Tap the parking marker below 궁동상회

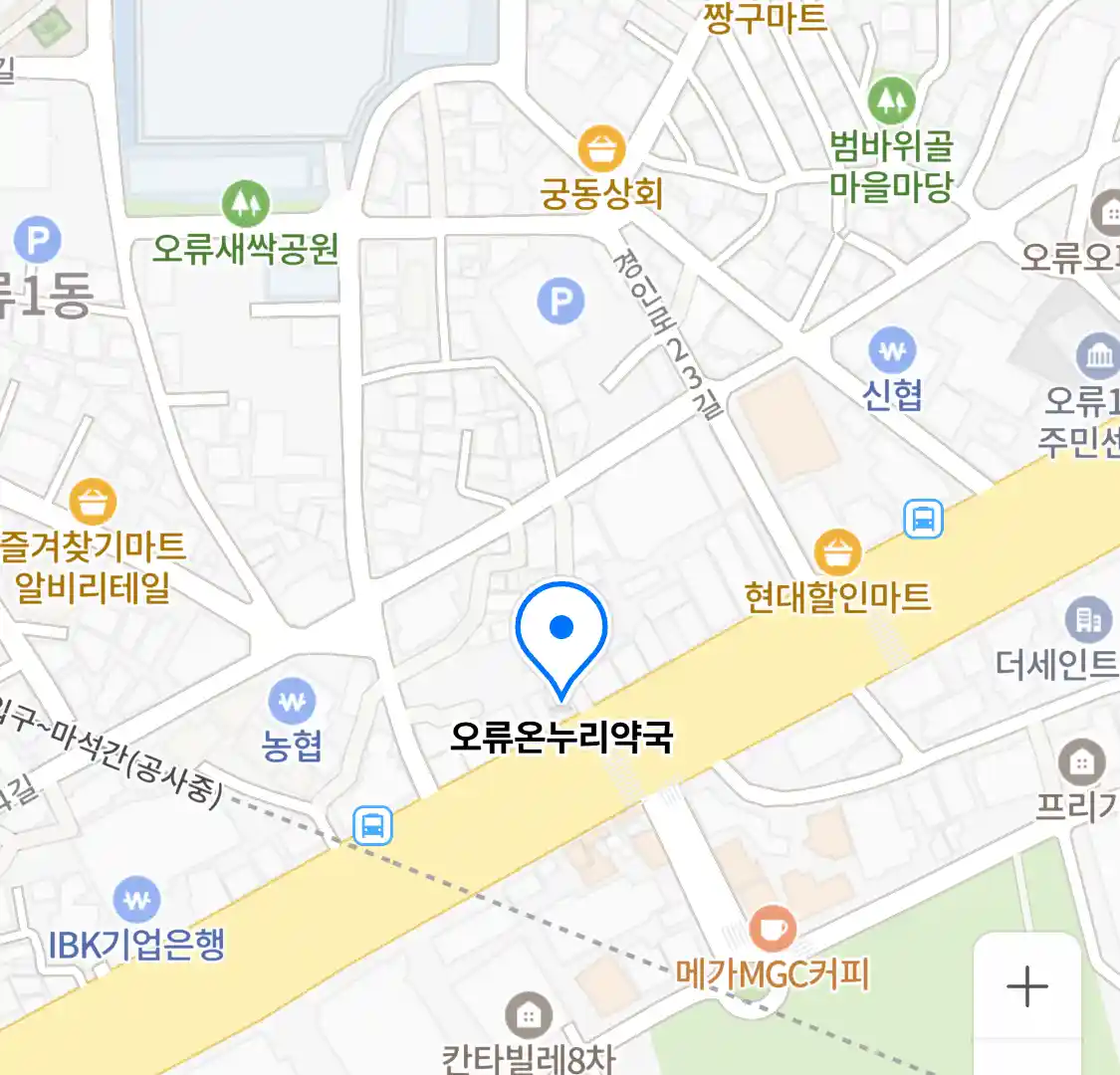560,302
